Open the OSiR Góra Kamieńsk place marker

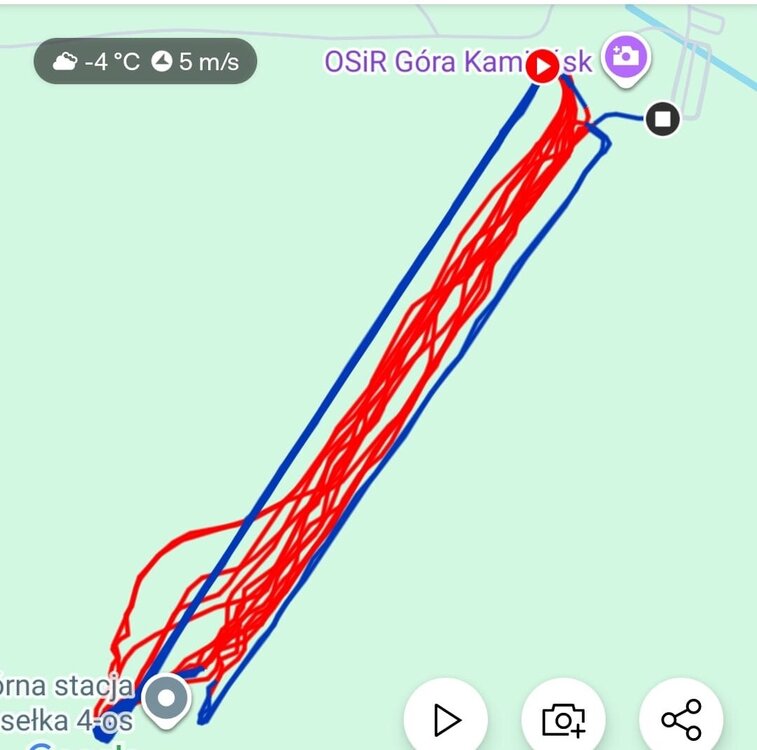click(x=626, y=56)
